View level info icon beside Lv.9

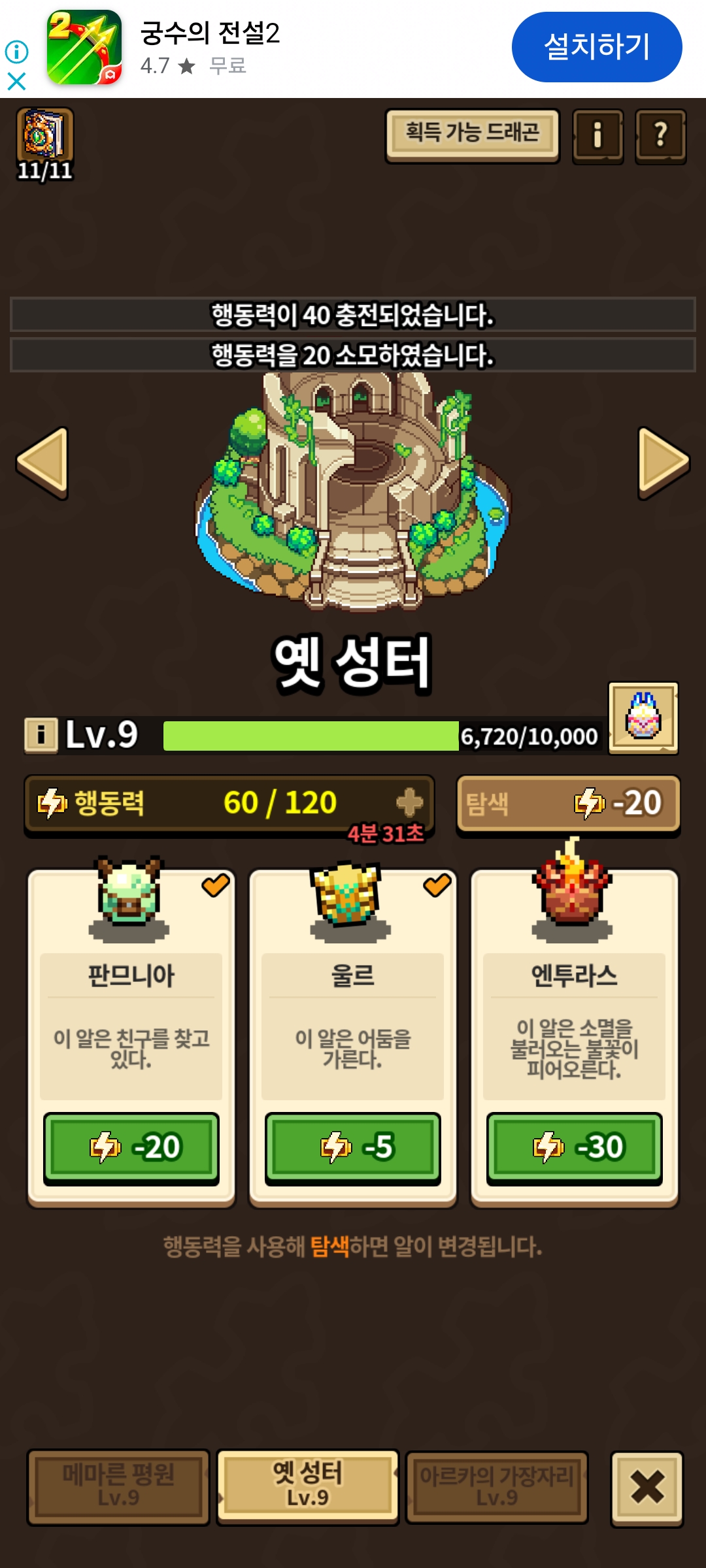pyautogui.click(x=41, y=735)
